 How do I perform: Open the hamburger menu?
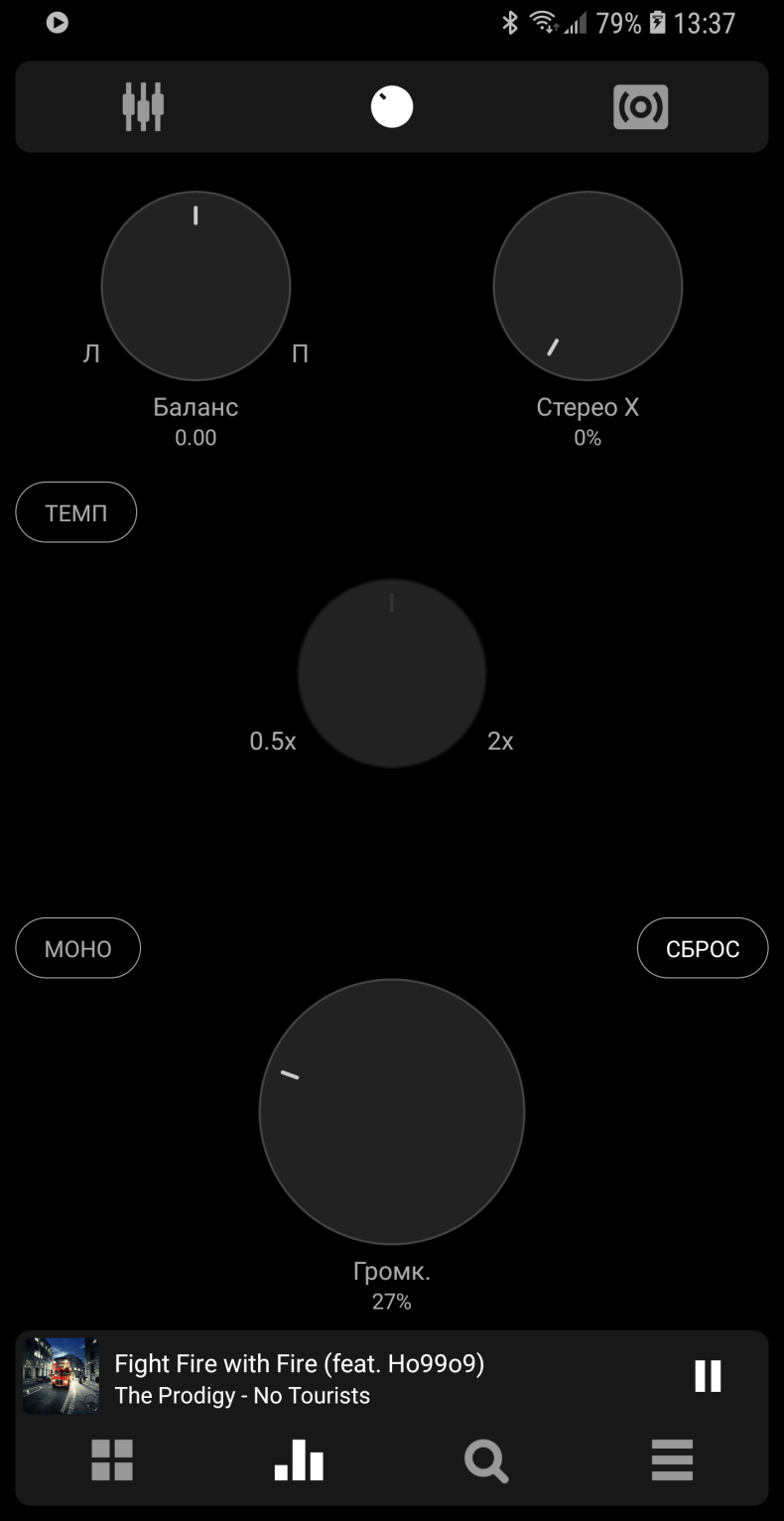[672, 1460]
